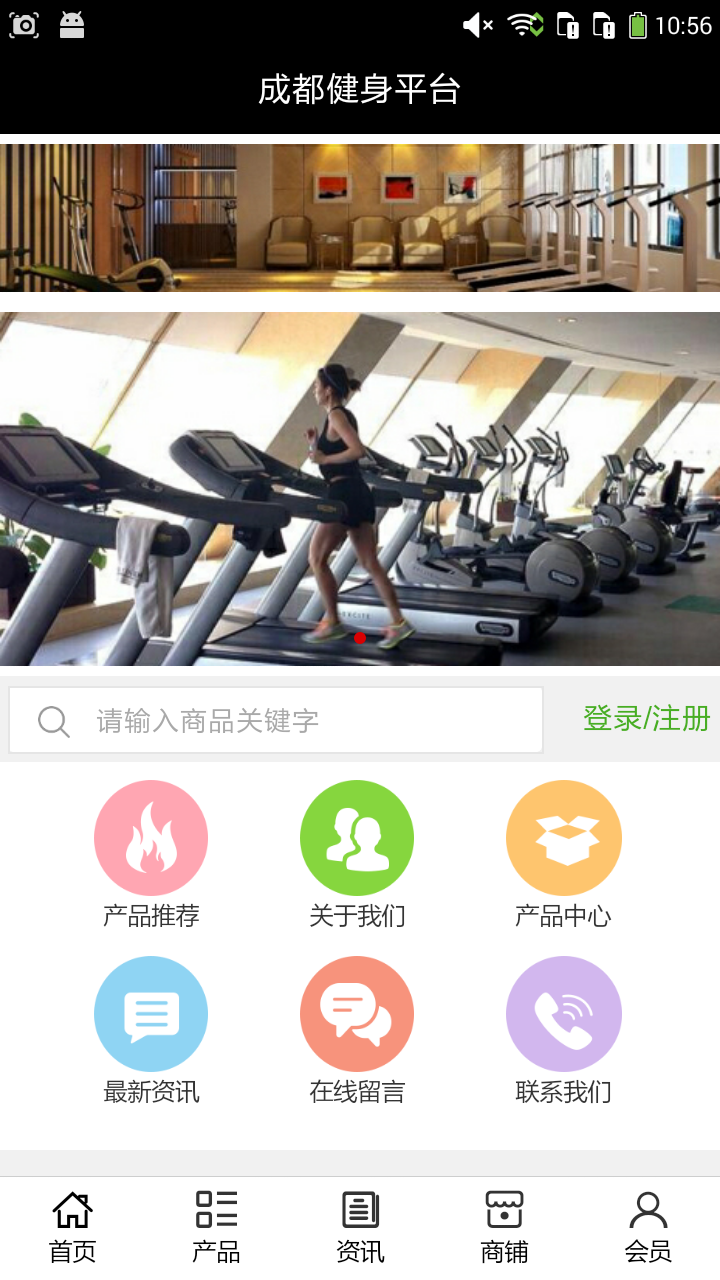Open the gym lounge top banner

point(360,217)
